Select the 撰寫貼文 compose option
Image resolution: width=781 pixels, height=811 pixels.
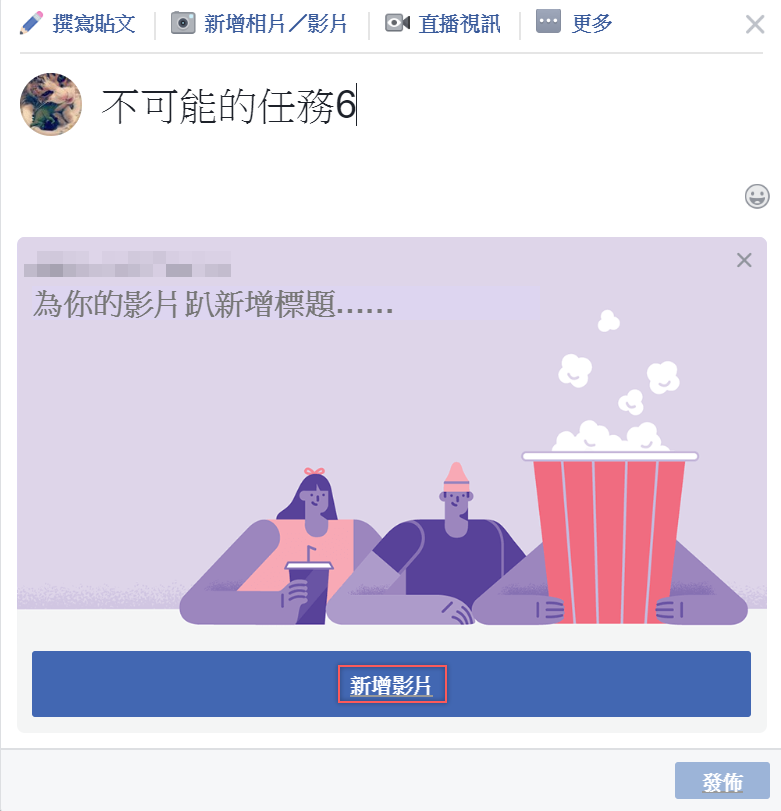(x=78, y=24)
